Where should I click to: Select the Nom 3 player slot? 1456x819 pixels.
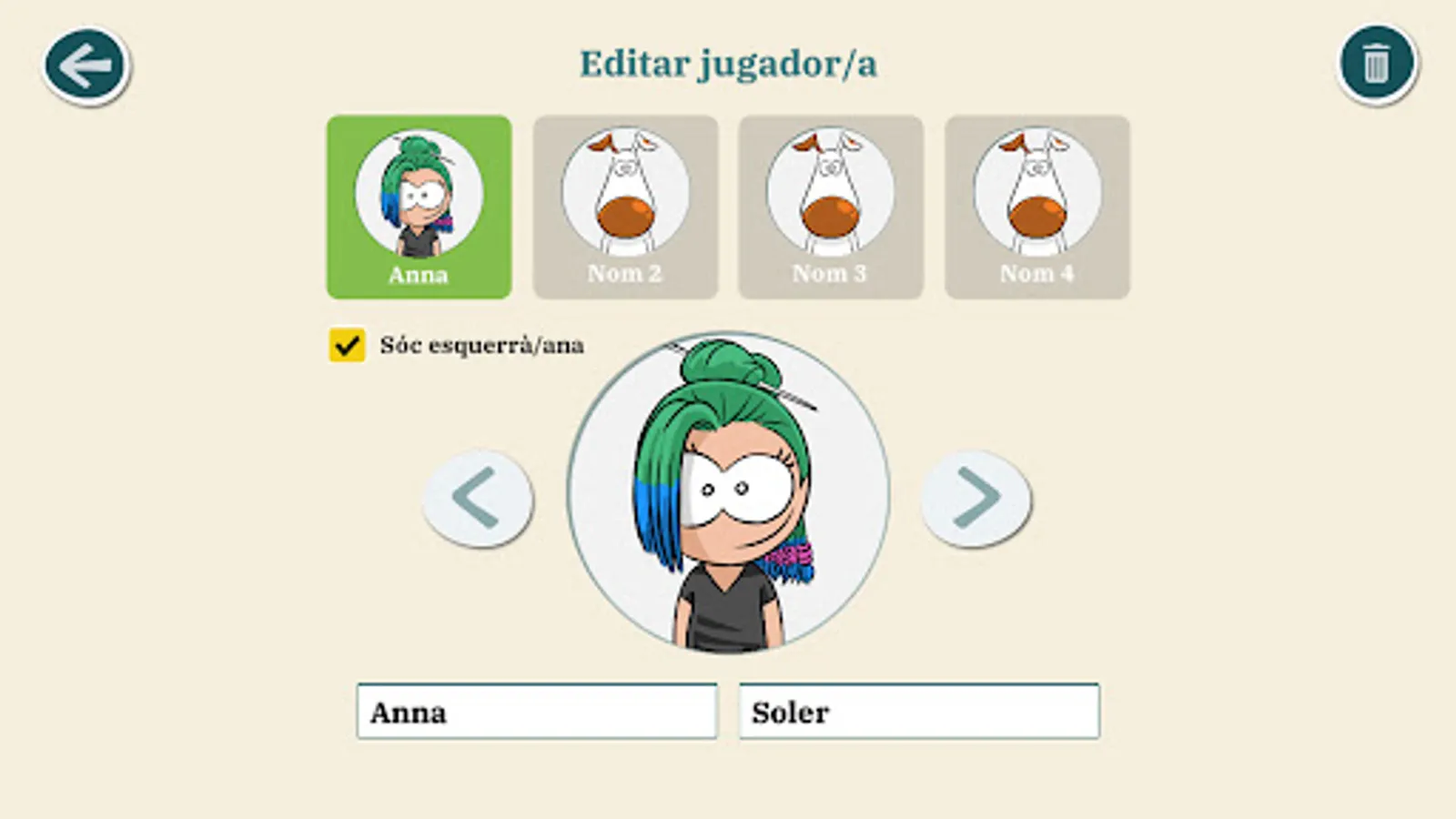pyautogui.click(x=831, y=207)
